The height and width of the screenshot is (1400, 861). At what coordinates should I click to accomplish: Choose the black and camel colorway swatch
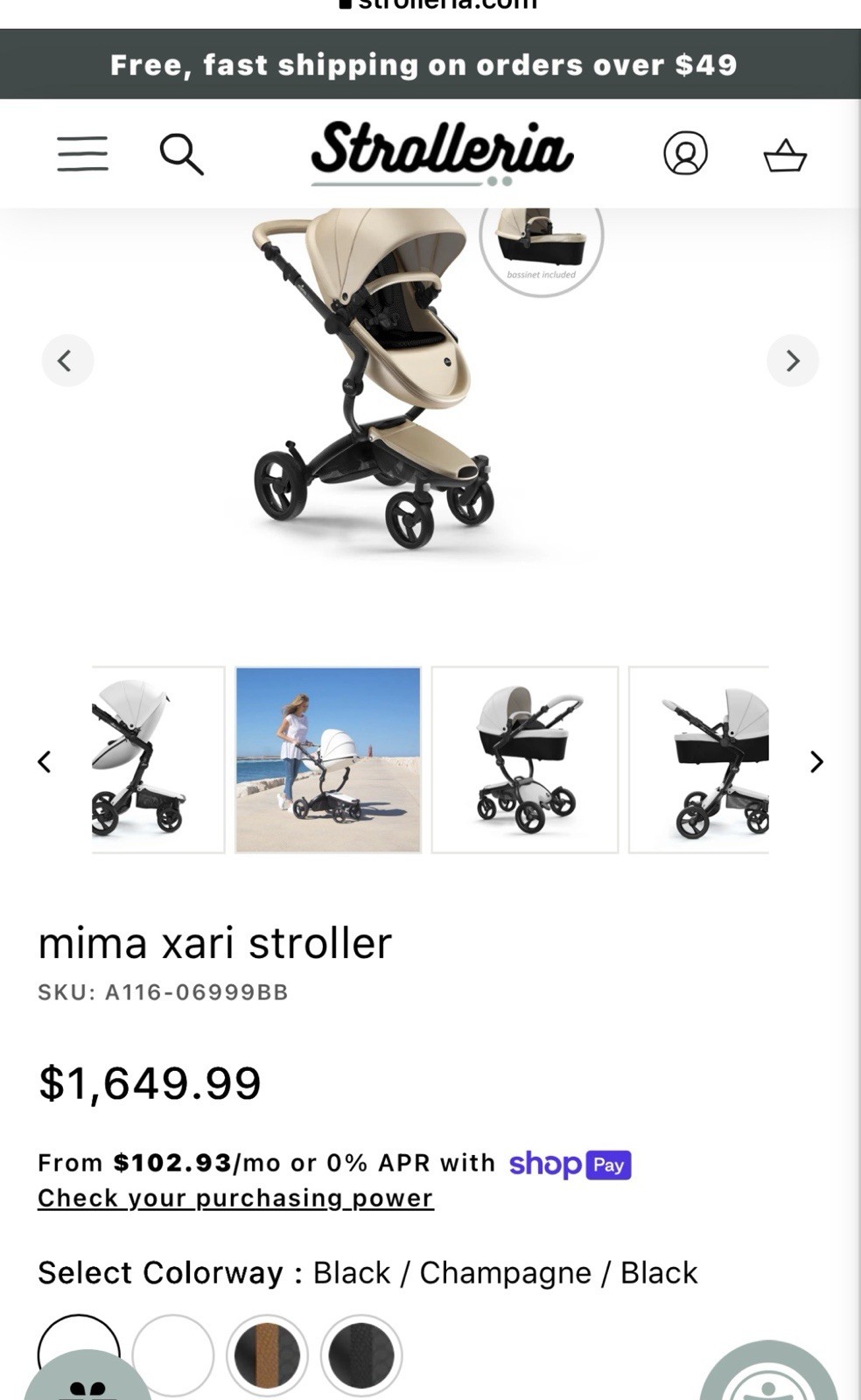(x=267, y=1354)
